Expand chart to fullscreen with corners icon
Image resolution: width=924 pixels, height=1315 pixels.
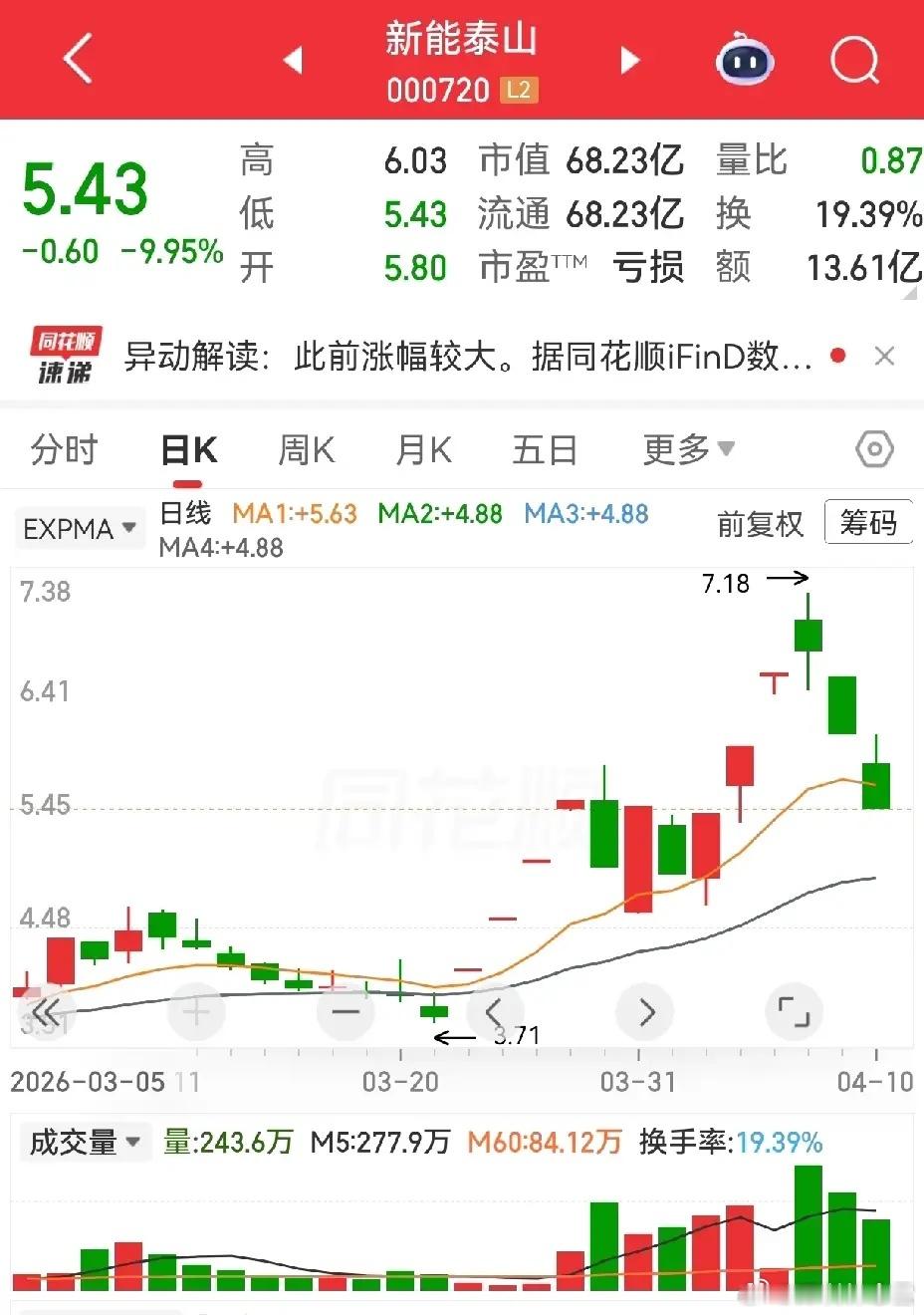pos(794,1011)
